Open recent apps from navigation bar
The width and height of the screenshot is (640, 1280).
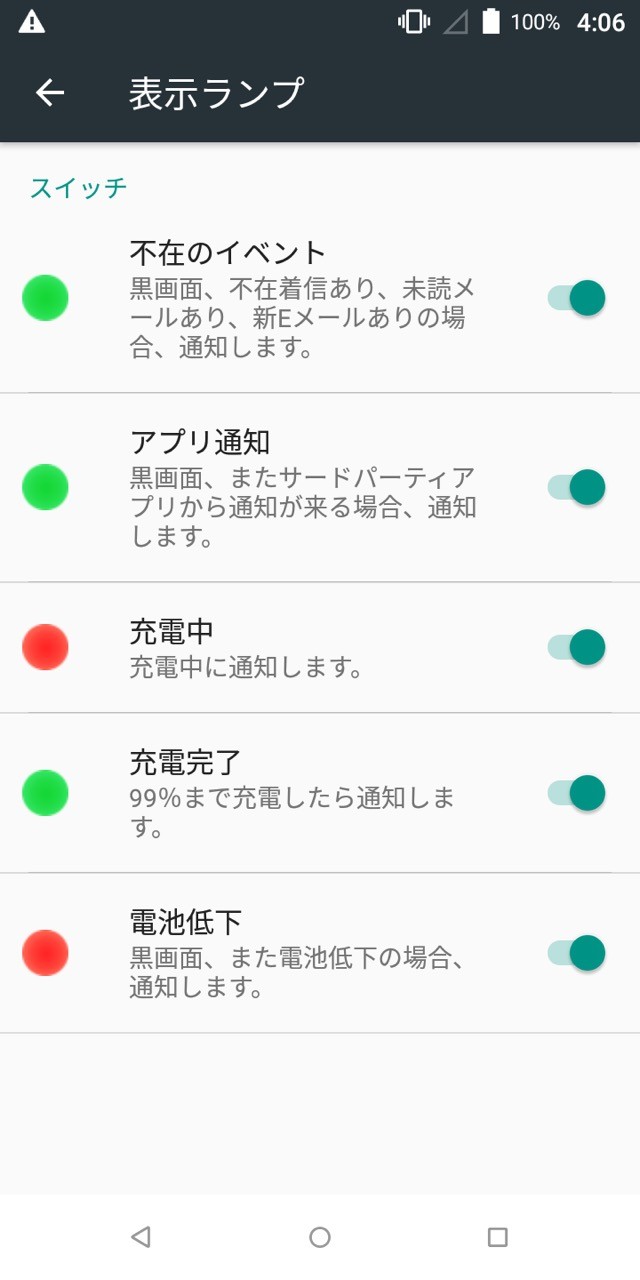pos(498,1237)
